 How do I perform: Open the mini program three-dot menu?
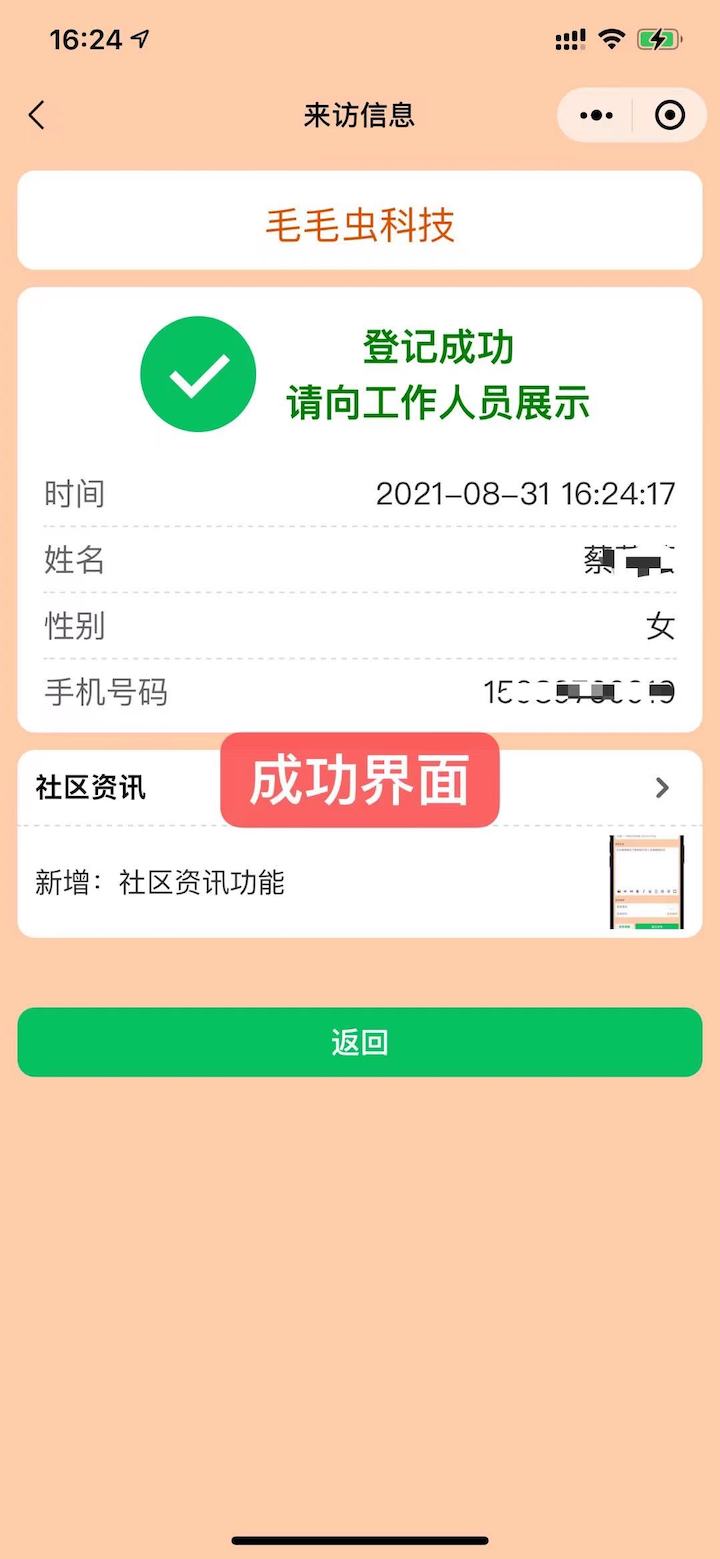click(x=596, y=116)
